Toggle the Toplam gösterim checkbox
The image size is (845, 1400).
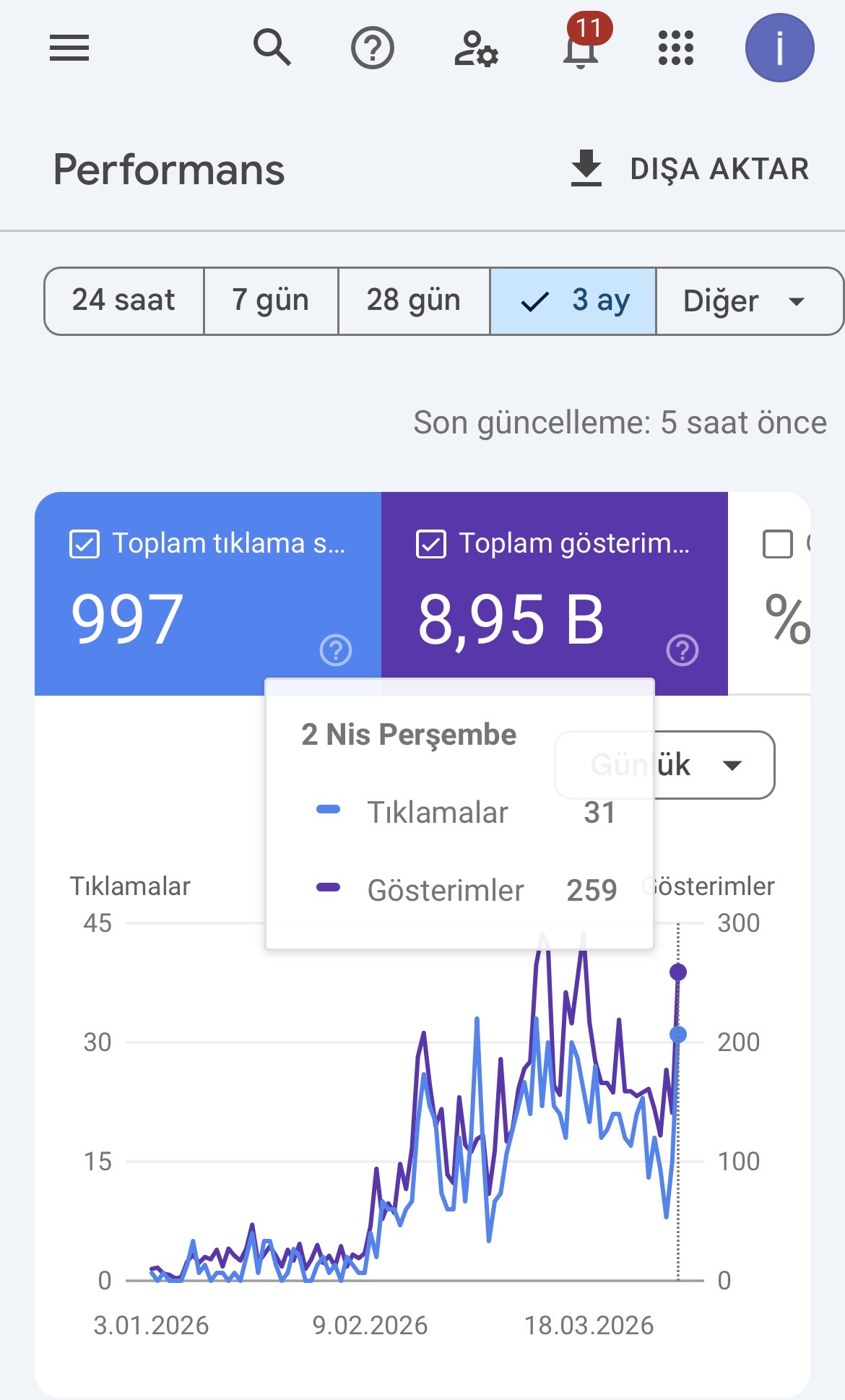431,544
